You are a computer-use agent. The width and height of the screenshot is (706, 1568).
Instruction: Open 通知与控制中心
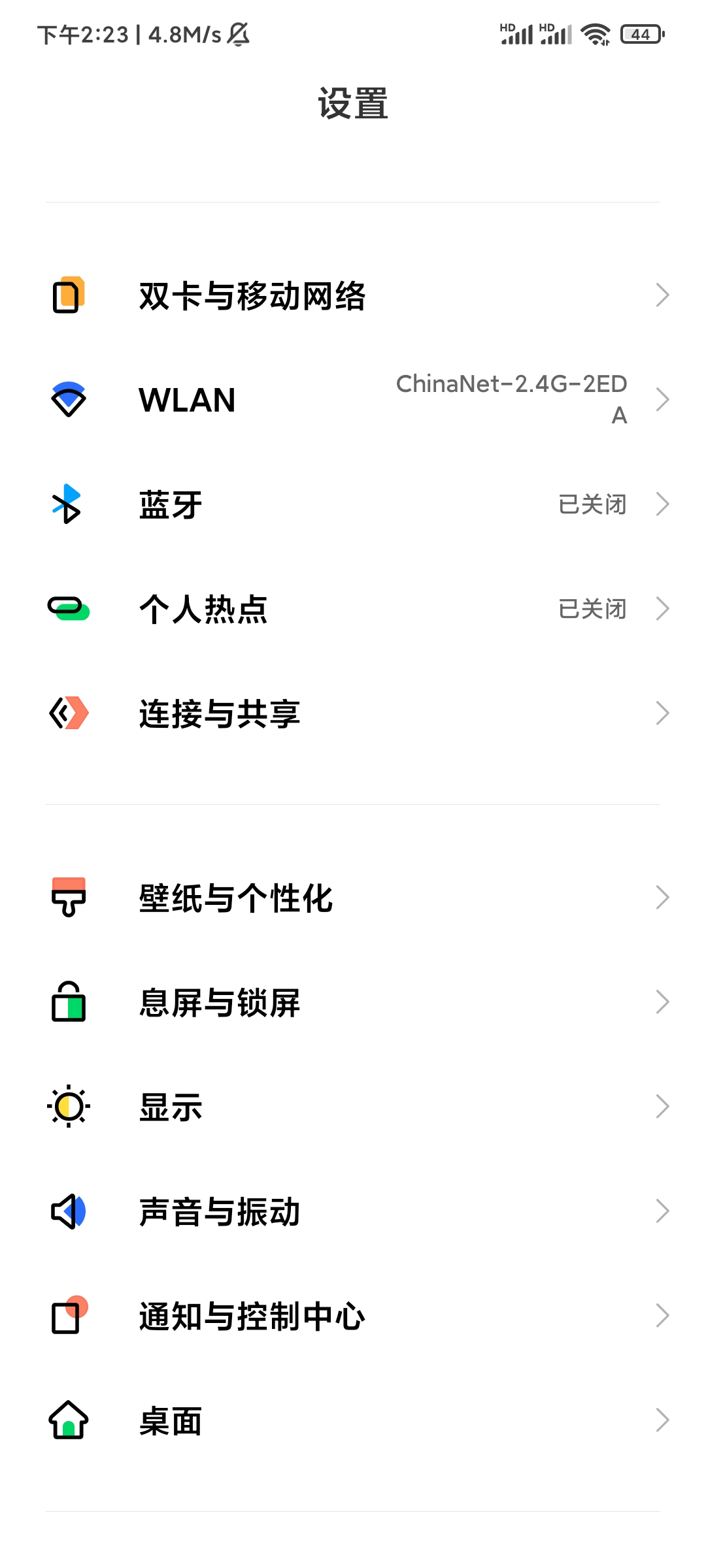pyautogui.click(x=353, y=1316)
